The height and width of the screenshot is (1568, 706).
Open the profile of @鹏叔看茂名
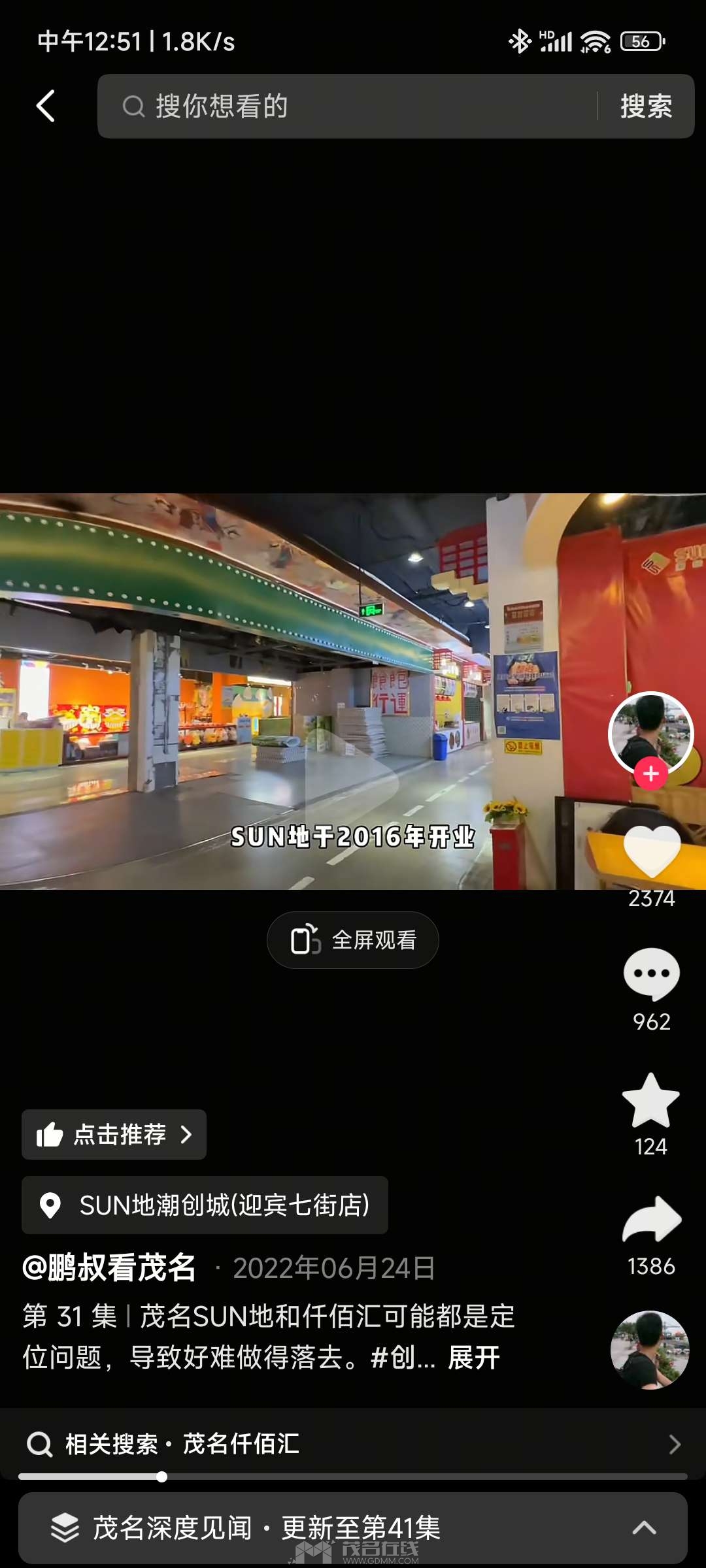click(109, 1268)
